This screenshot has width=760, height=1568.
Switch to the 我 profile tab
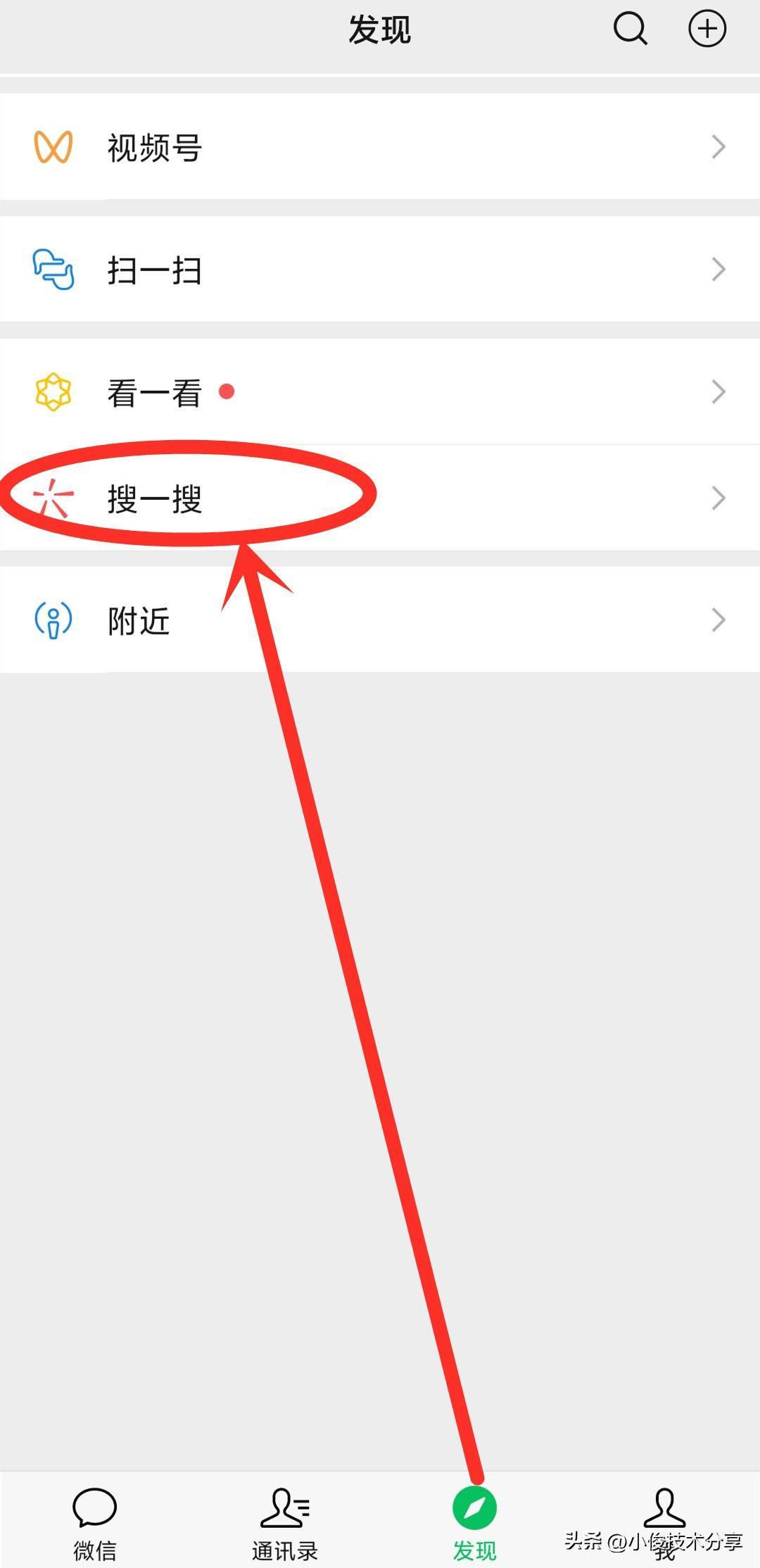pos(665,1522)
